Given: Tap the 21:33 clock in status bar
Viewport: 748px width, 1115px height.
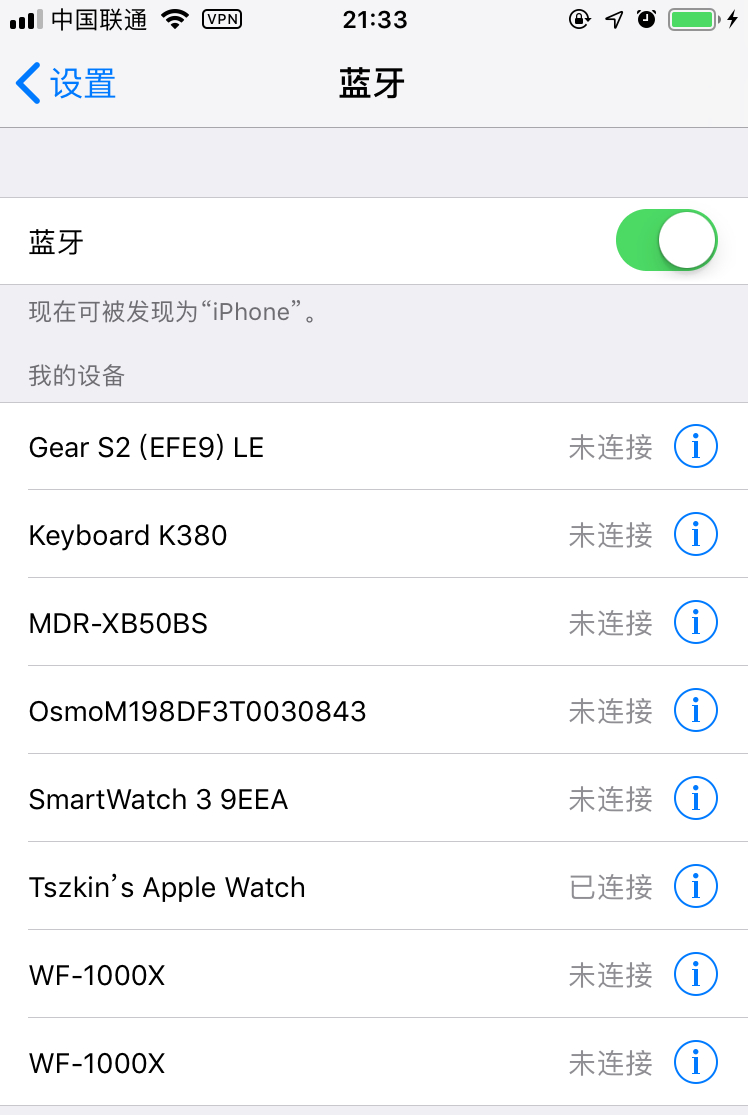Looking at the screenshot, I should click(374, 18).
